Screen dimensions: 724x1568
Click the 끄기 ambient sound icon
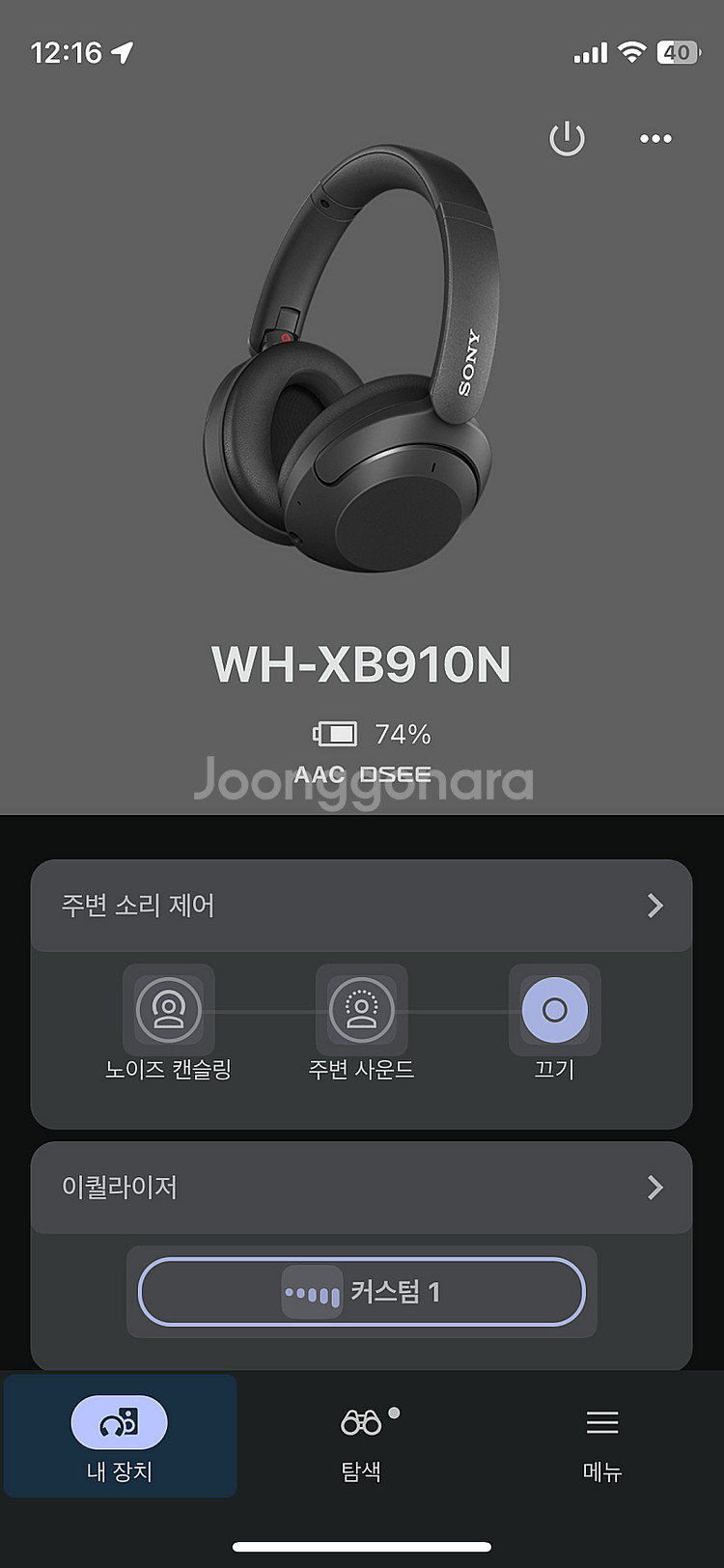555,1010
